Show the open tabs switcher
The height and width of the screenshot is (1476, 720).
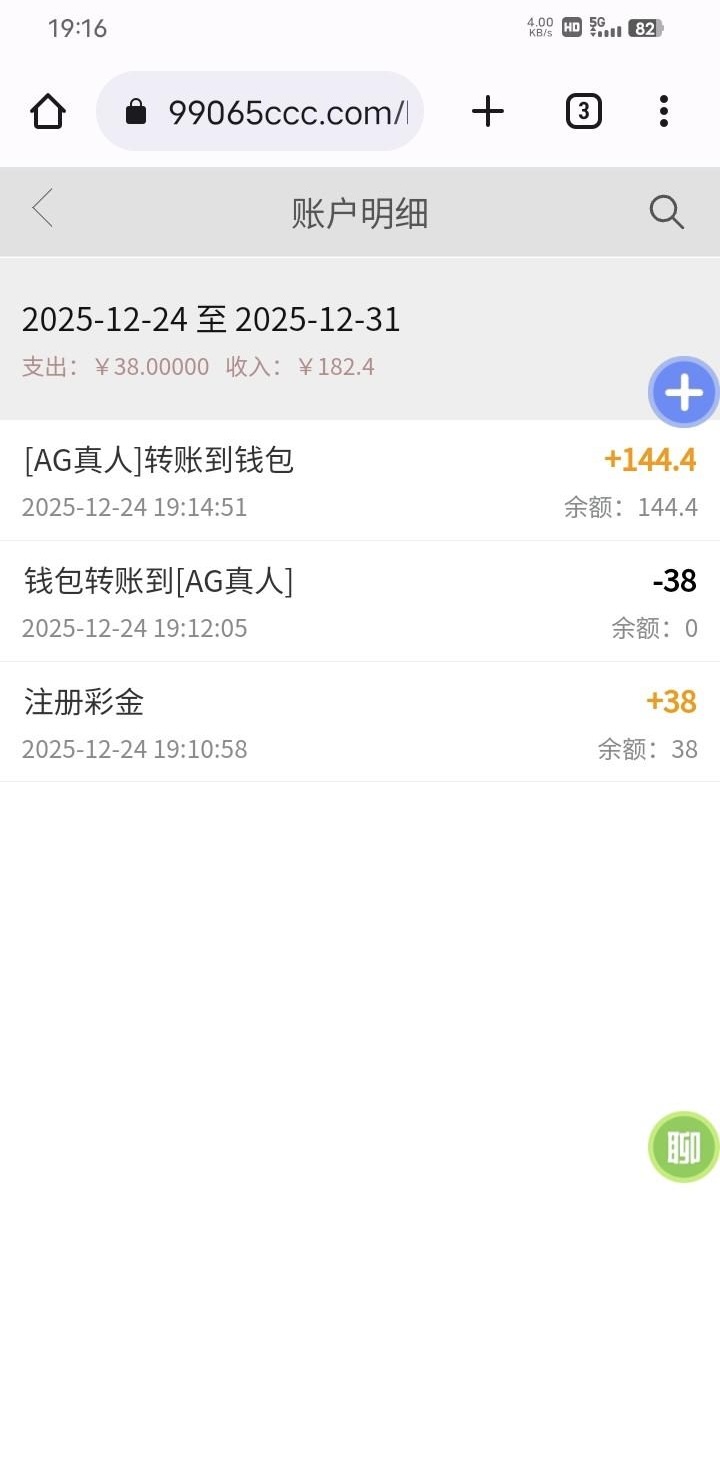[x=584, y=111]
